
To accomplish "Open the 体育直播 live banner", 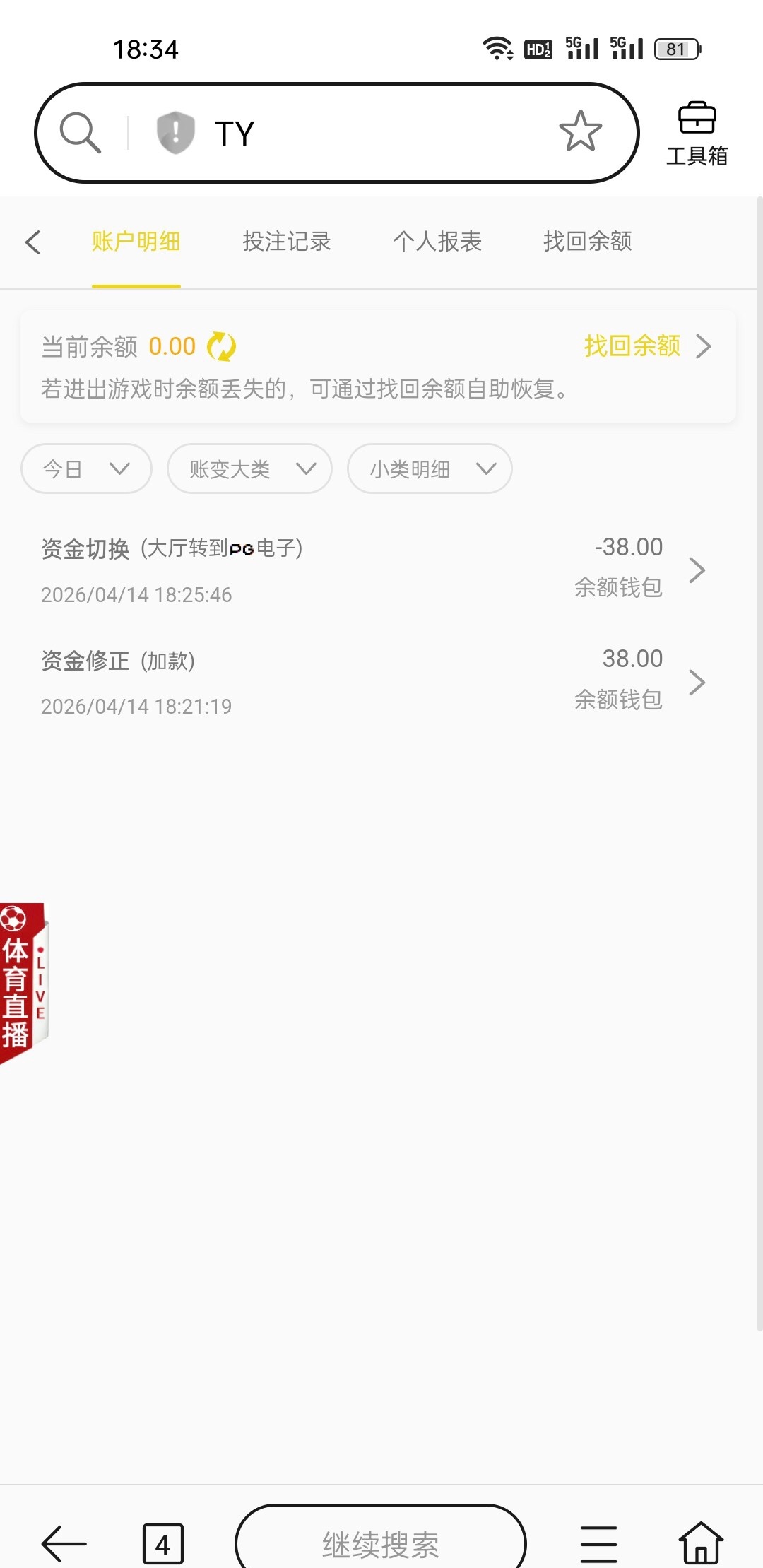I will tap(23, 982).
